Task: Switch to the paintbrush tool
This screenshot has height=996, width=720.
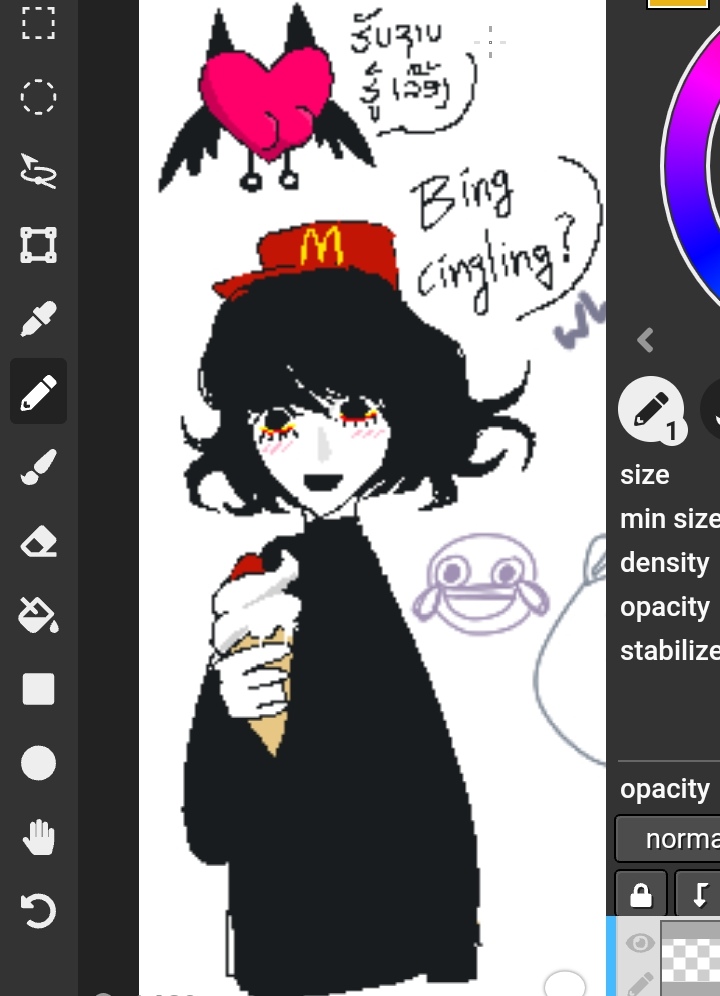Action: [38, 467]
